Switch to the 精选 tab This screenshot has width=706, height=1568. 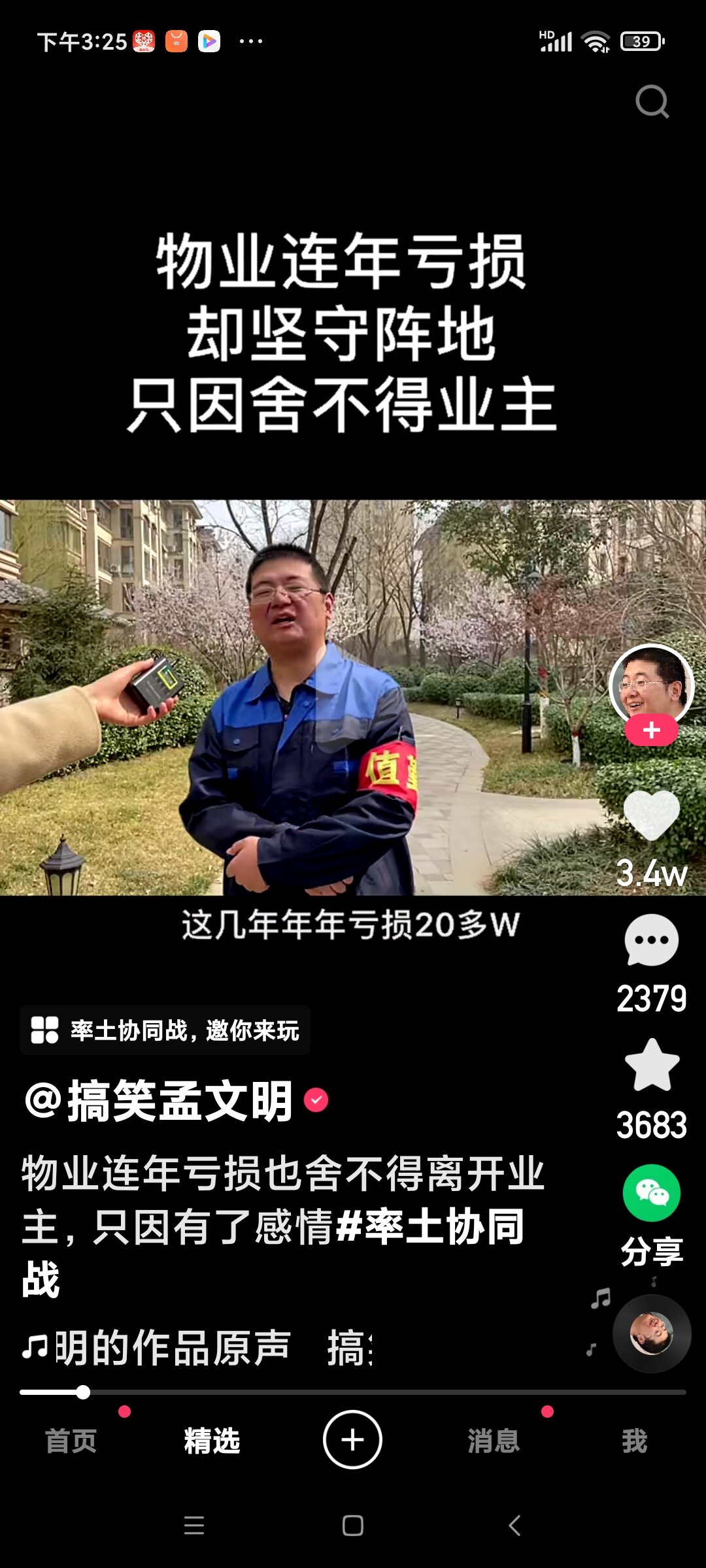pyautogui.click(x=212, y=1441)
